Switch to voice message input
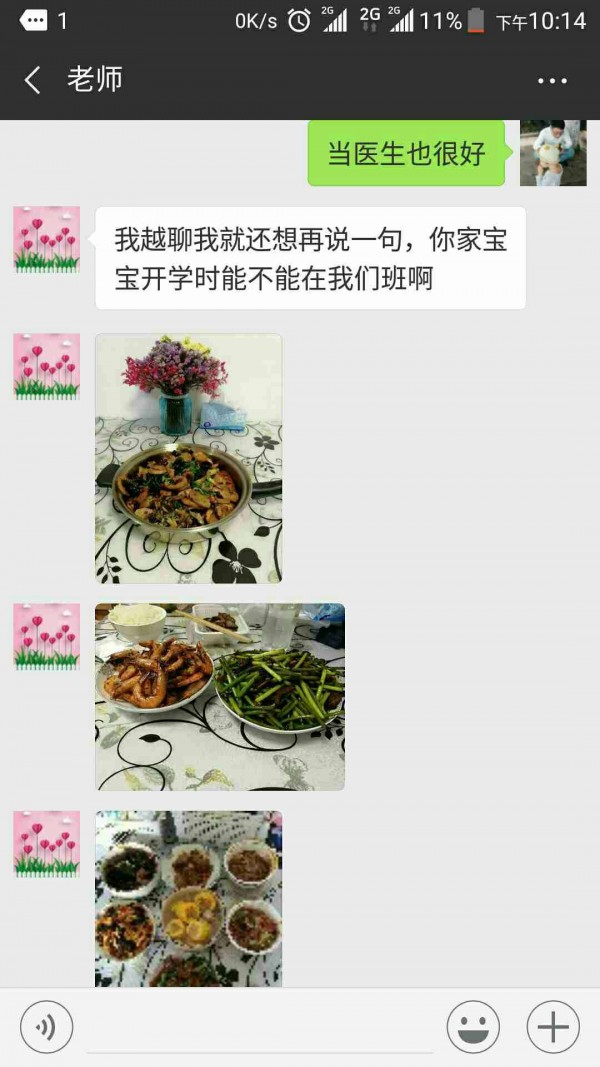 click(x=46, y=1027)
